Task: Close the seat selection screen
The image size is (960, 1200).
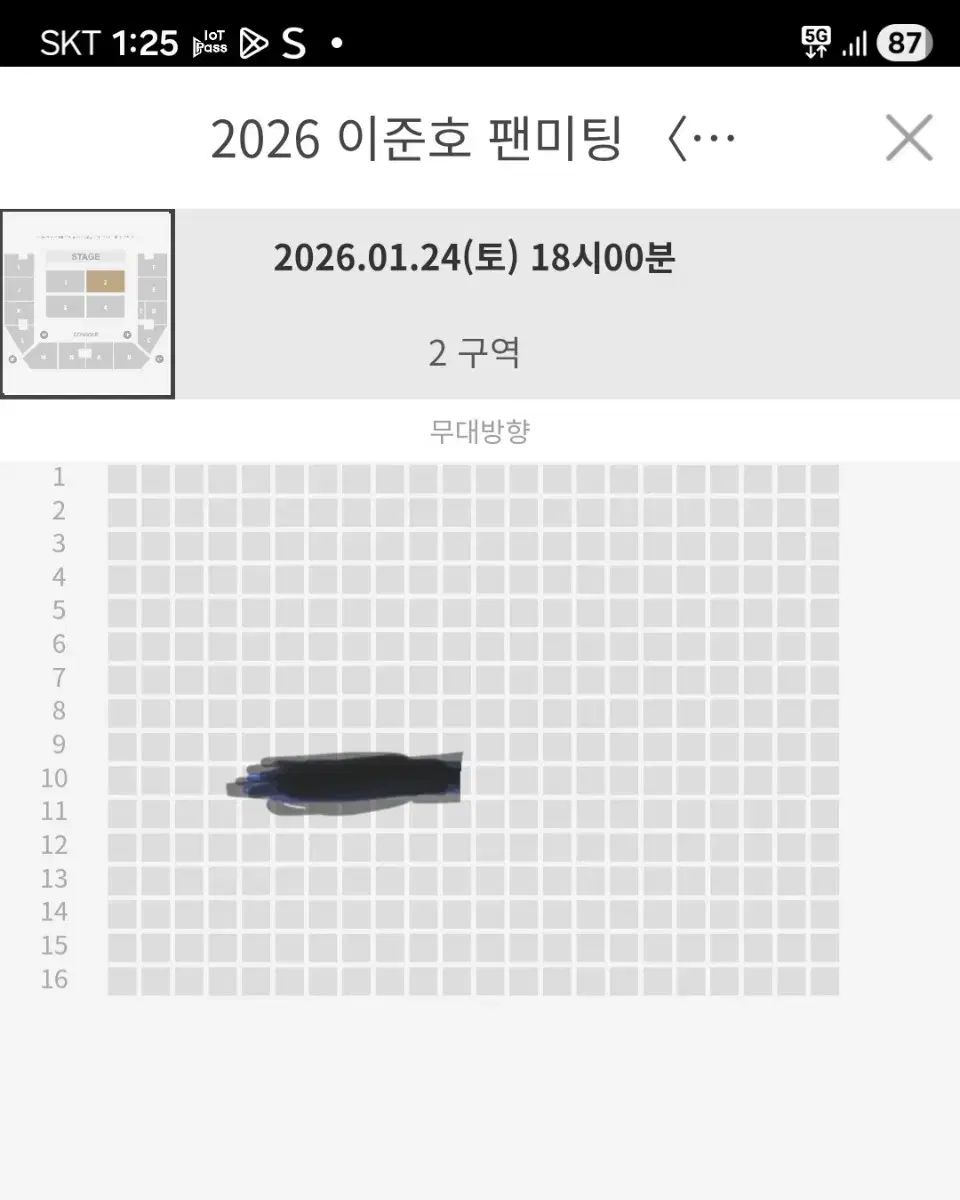Action: pos(908,138)
